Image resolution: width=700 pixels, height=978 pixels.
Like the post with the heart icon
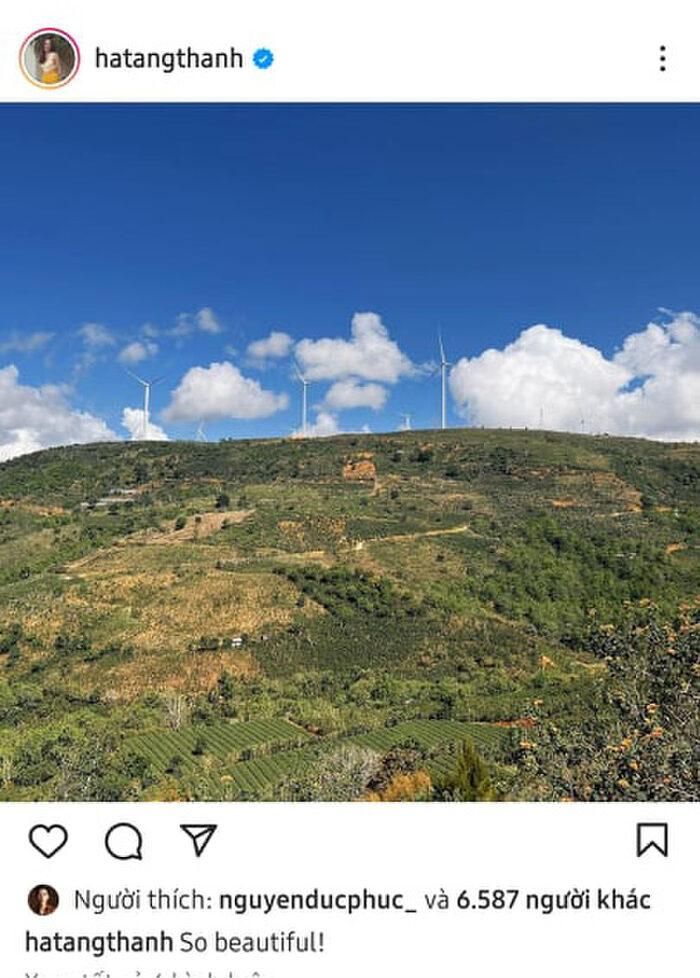[48, 841]
